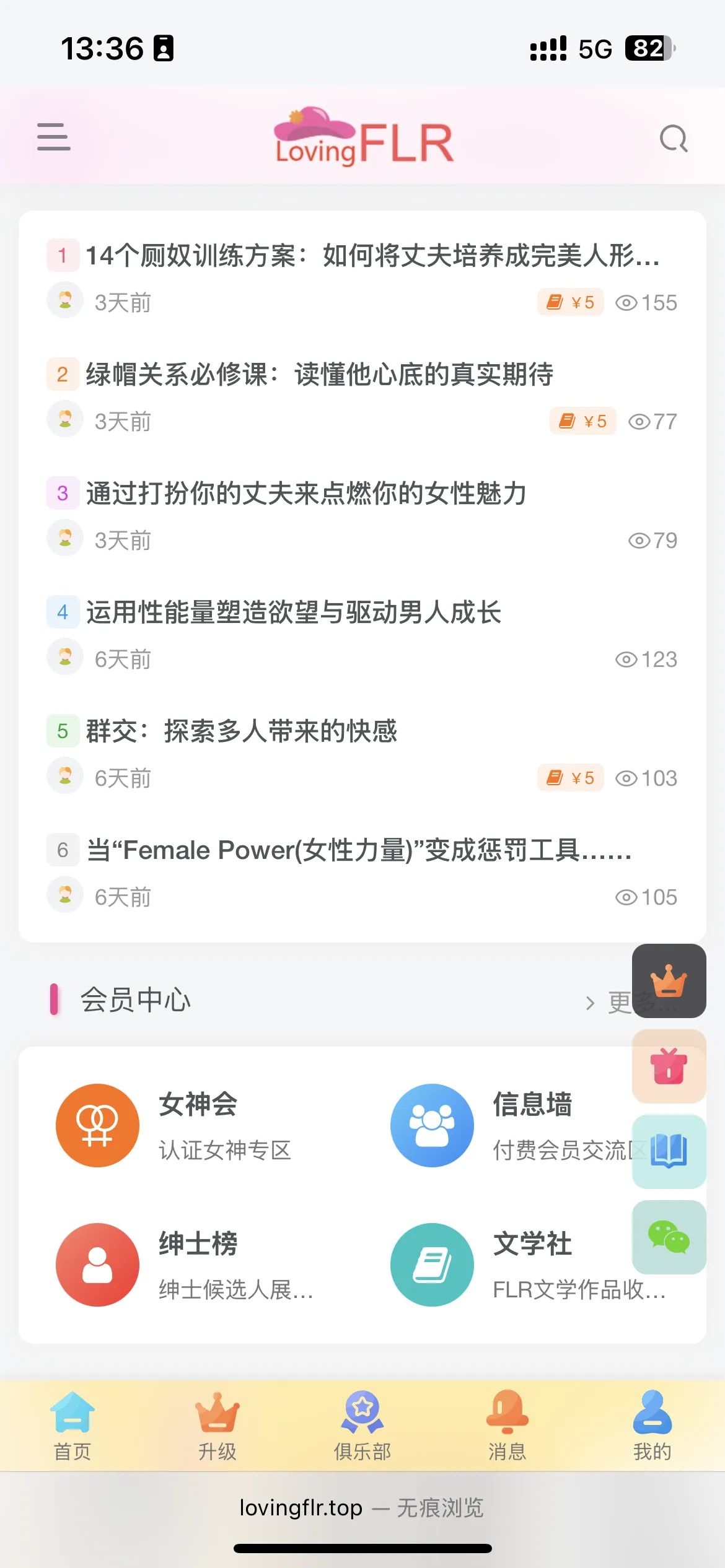The width and height of the screenshot is (725, 1568).
Task: Tap the floating crown button
Action: [669, 981]
